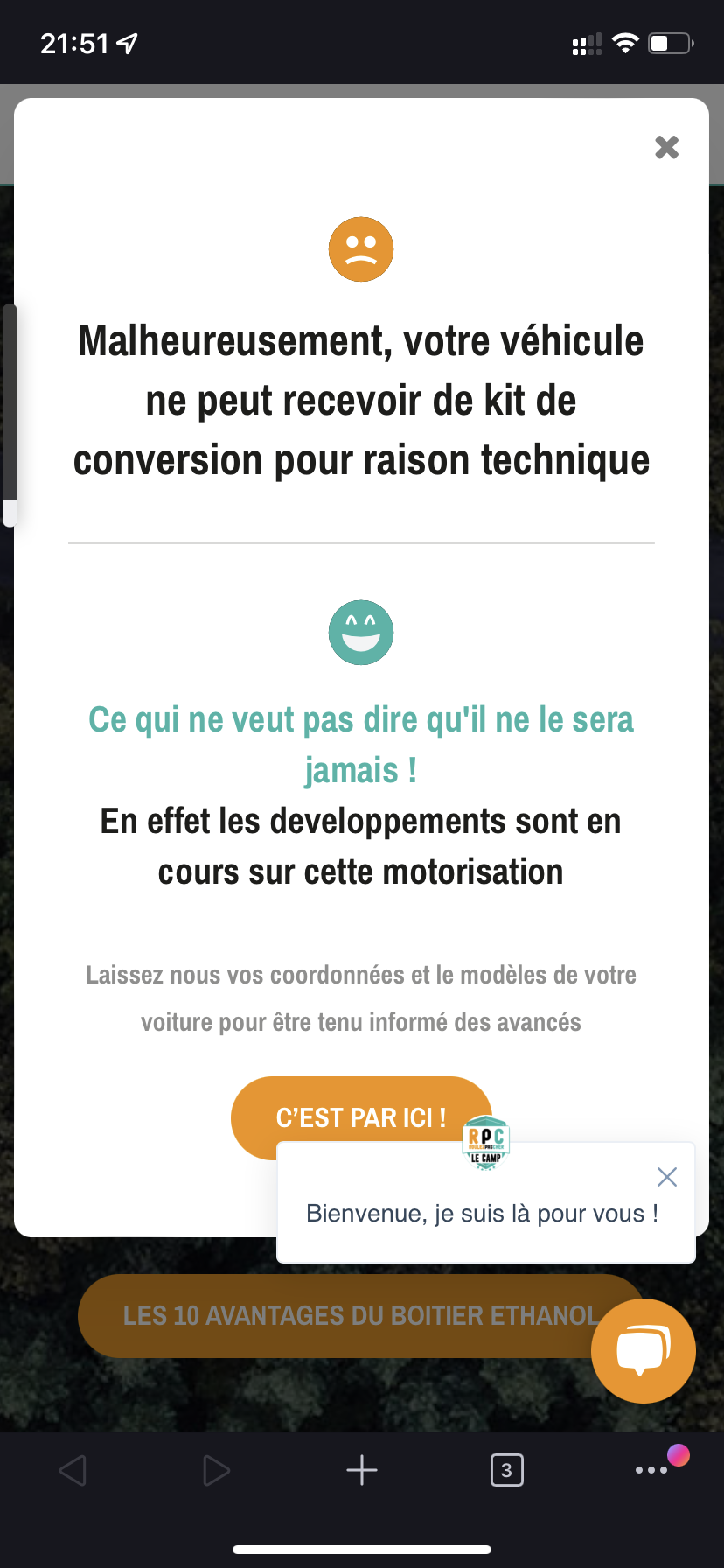Open a new browser tab
The height and width of the screenshot is (1568, 724).
362,1470
